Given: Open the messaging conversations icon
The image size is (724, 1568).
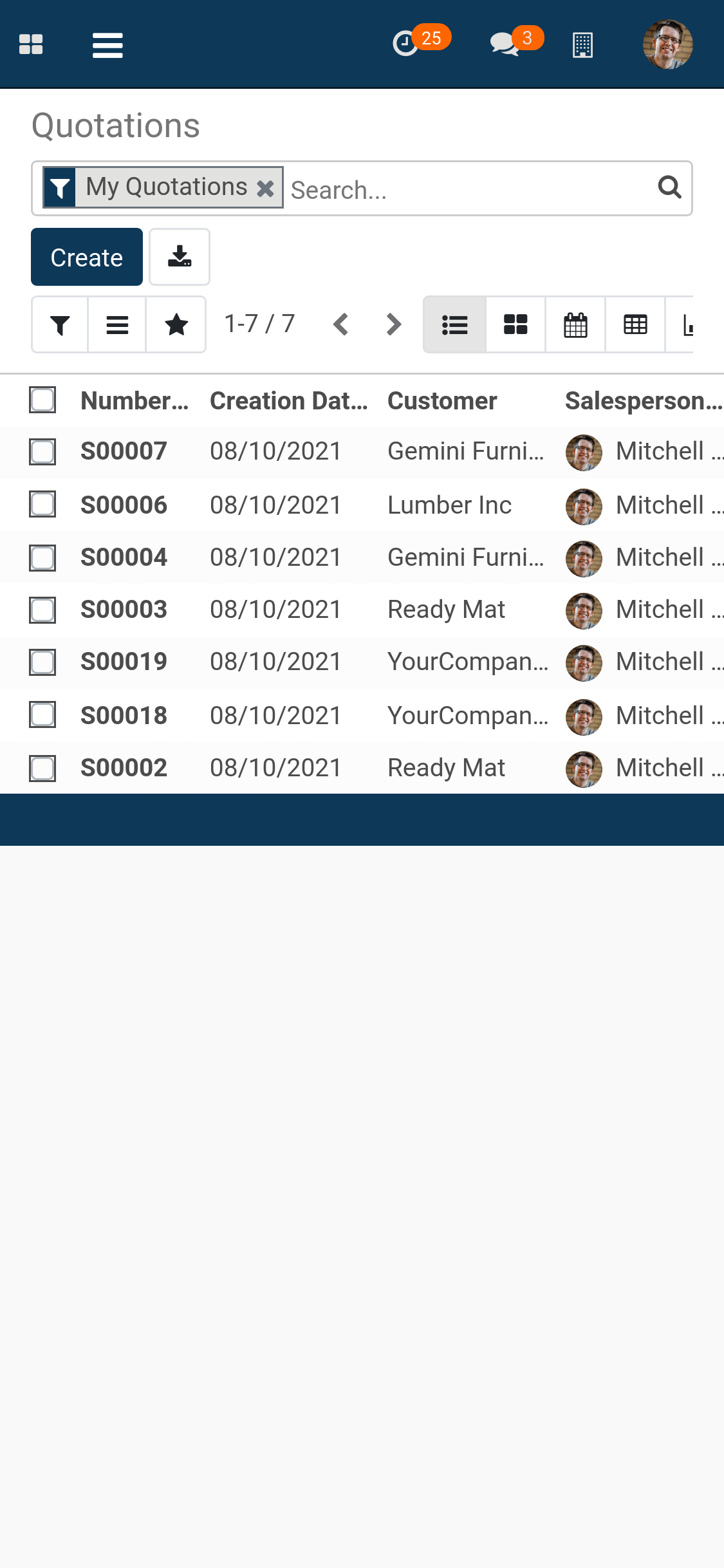Looking at the screenshot, I should click(x=504, y=43).
